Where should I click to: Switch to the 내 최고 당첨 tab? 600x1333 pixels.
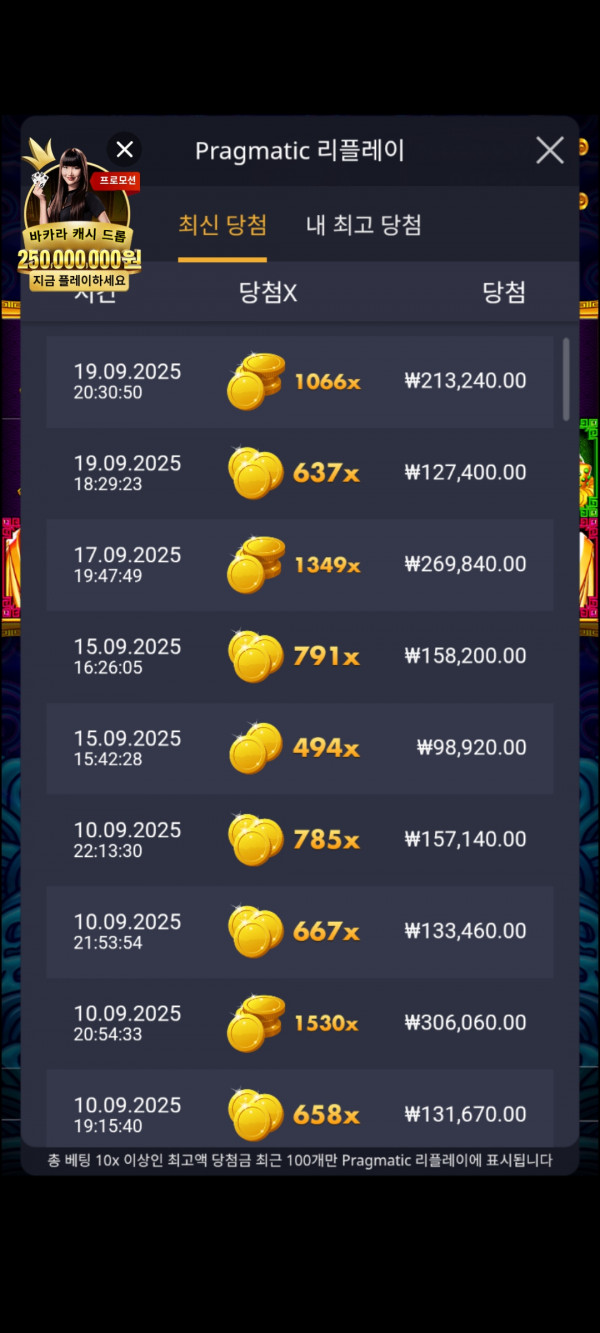(x=363, y=225)
